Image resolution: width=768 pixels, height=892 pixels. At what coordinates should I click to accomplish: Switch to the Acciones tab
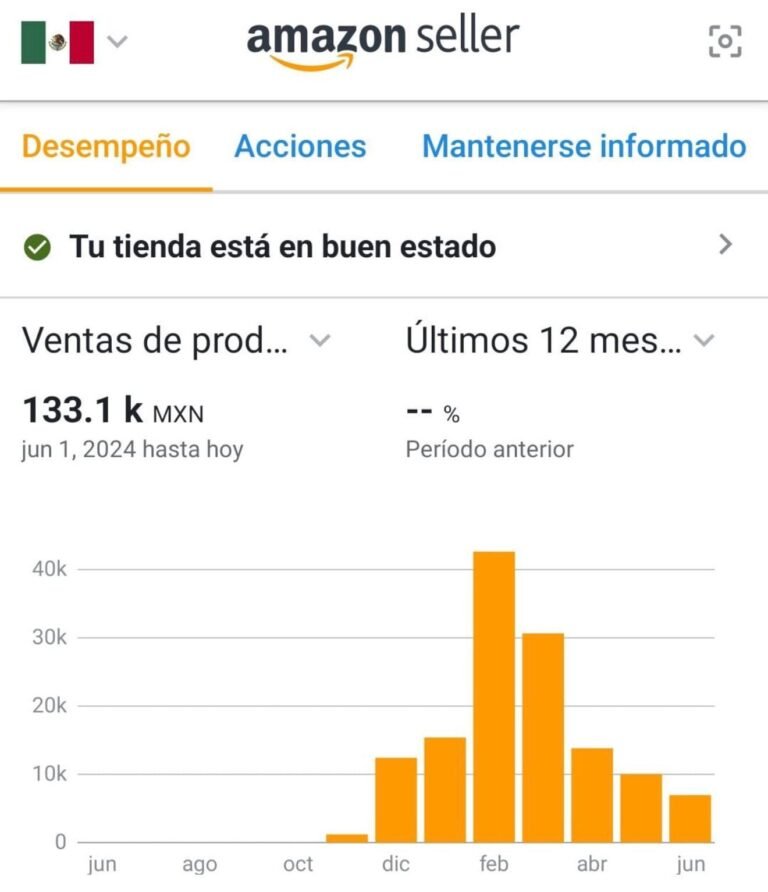point(300,147)
